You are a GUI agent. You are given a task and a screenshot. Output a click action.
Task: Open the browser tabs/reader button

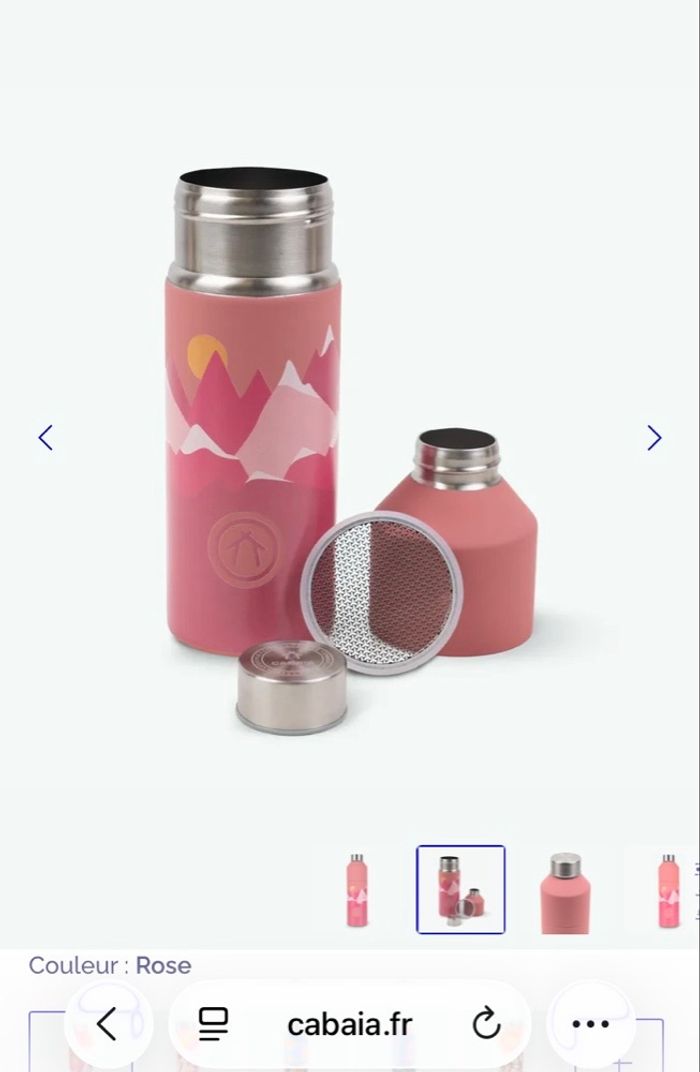213,1023
